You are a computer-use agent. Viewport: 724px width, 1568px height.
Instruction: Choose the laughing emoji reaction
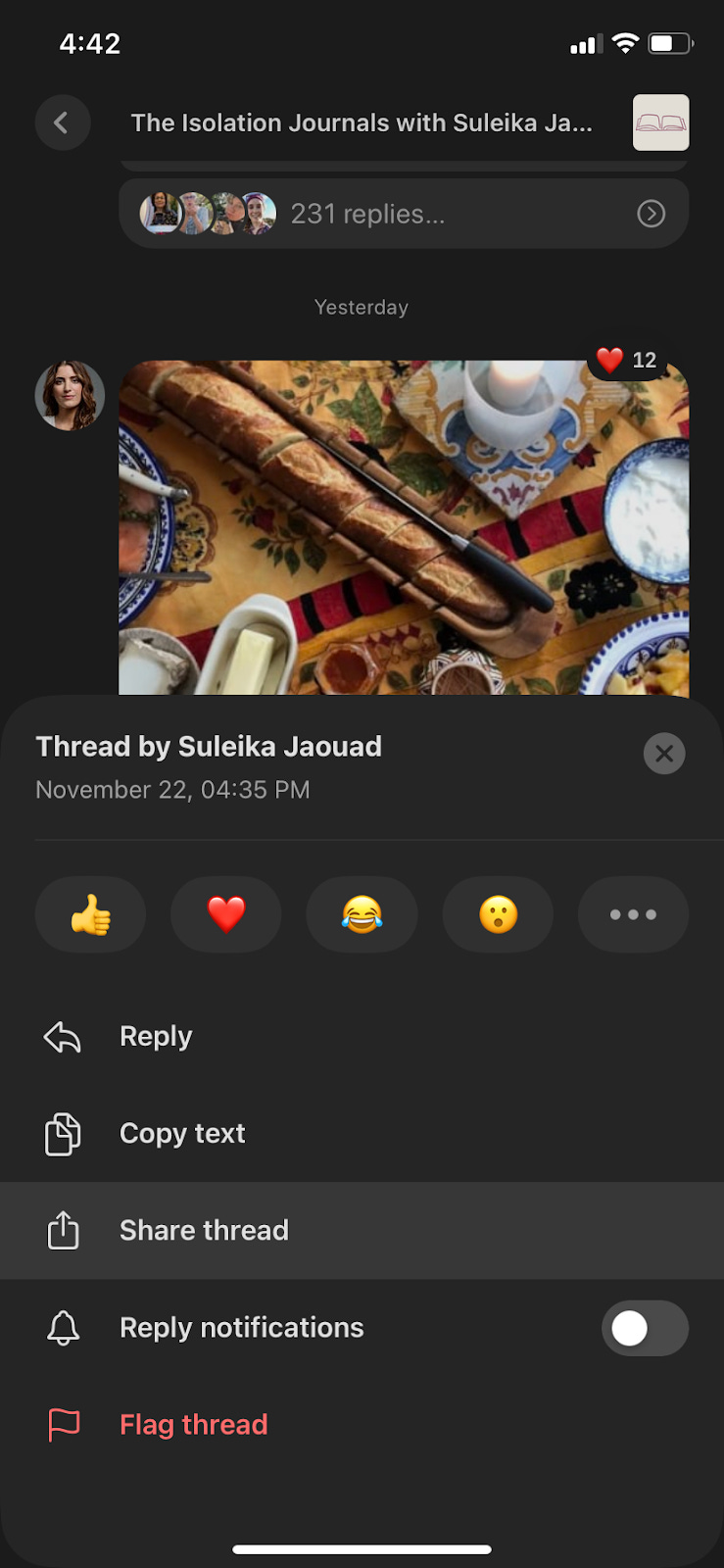coord(362,913)
